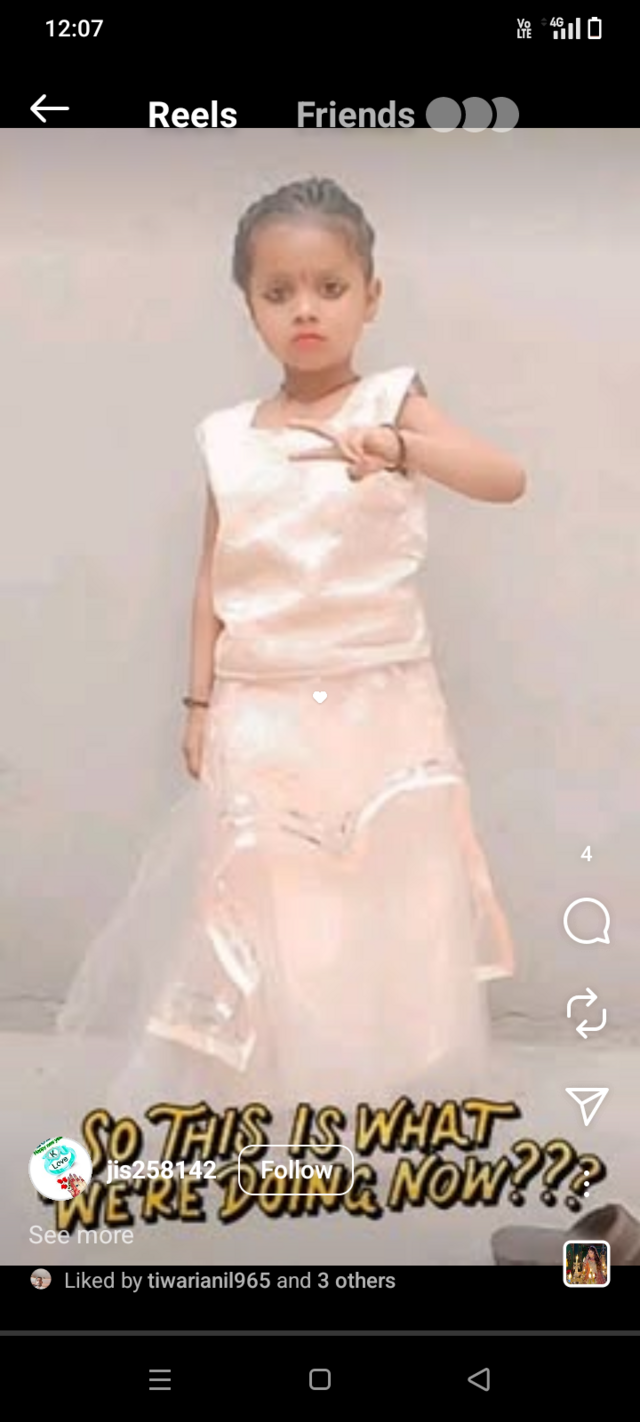Screen dimensions: 640x1422
Task: View who liked this reel
Action: pyautogui.click(x=229, y=1280)
